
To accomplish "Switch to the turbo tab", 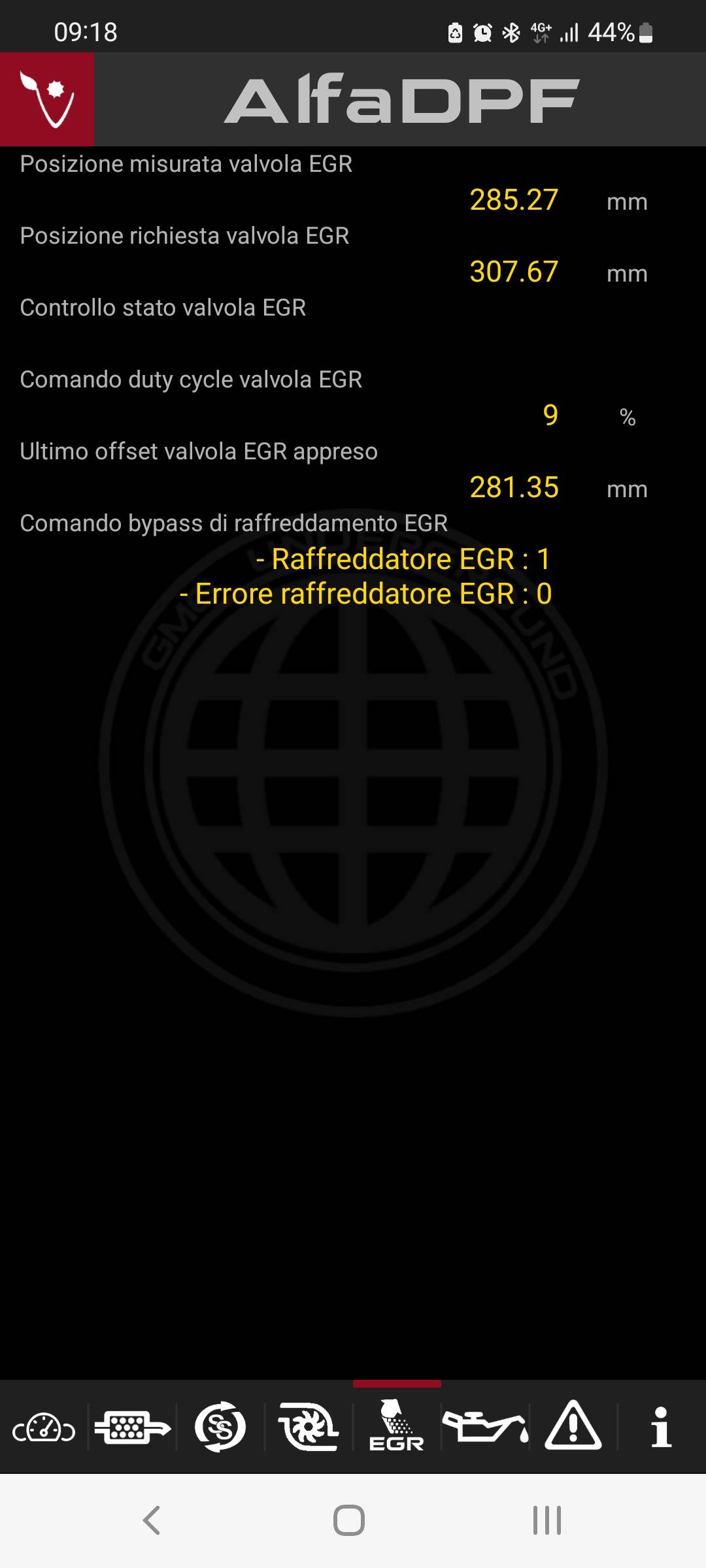I will (309, 1427).
